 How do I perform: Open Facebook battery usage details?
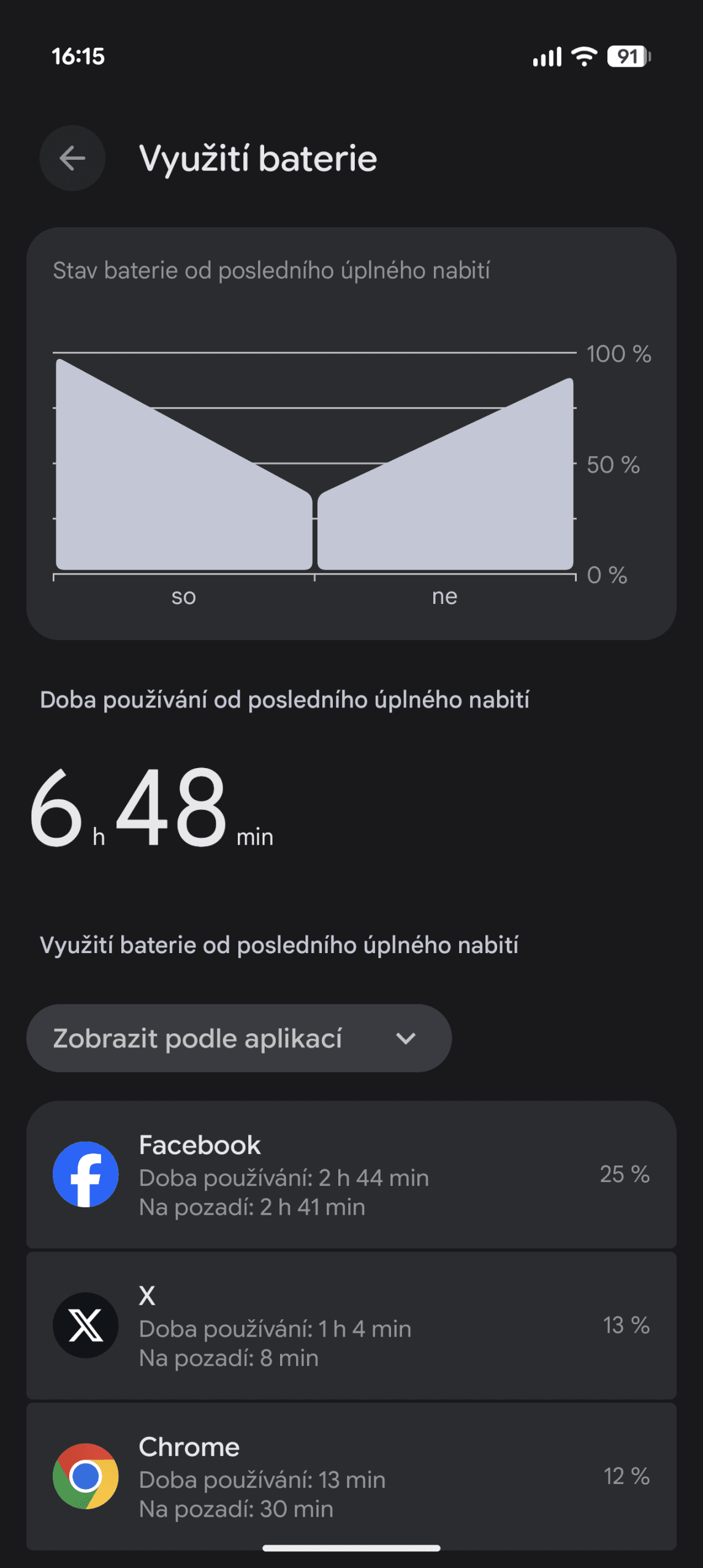(x=351, y=1175)
